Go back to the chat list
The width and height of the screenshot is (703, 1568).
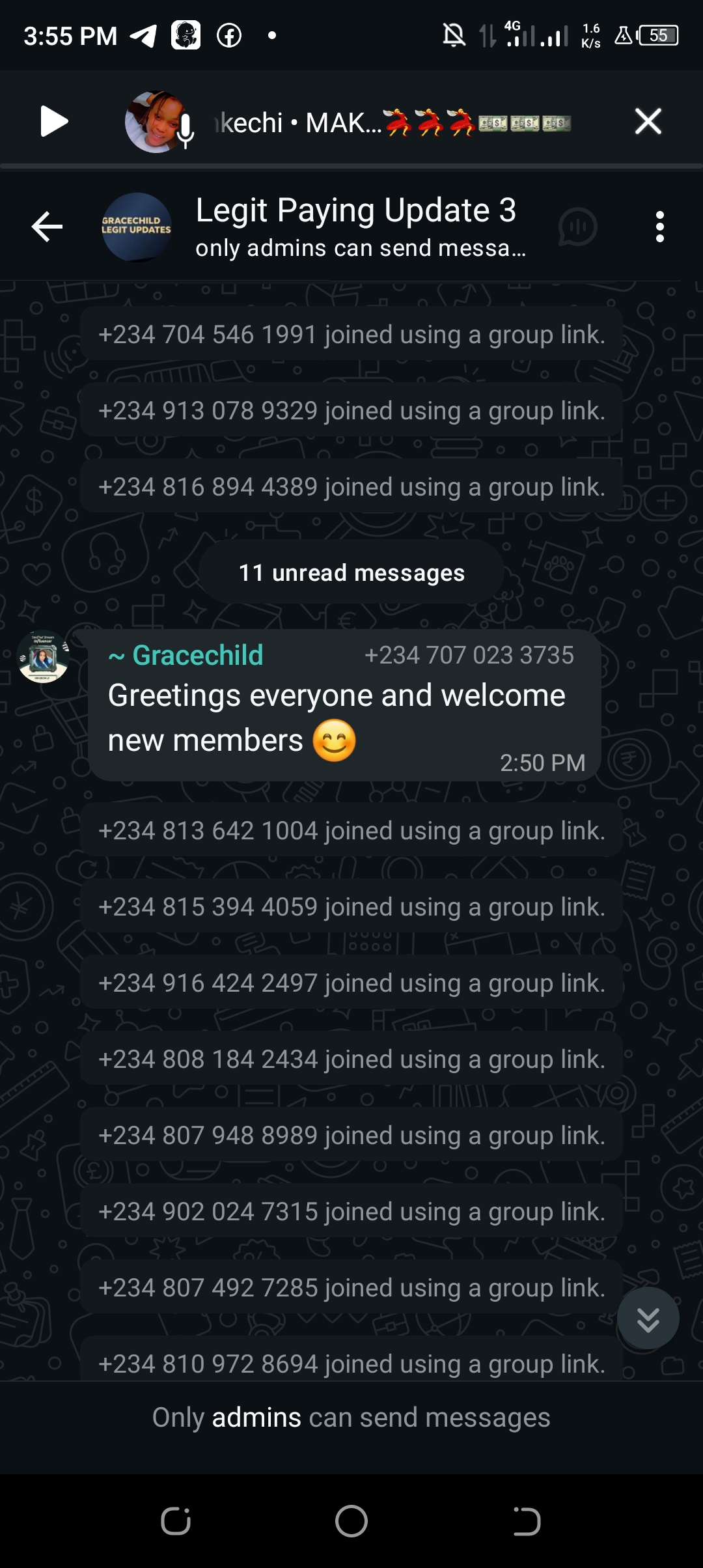47,227
